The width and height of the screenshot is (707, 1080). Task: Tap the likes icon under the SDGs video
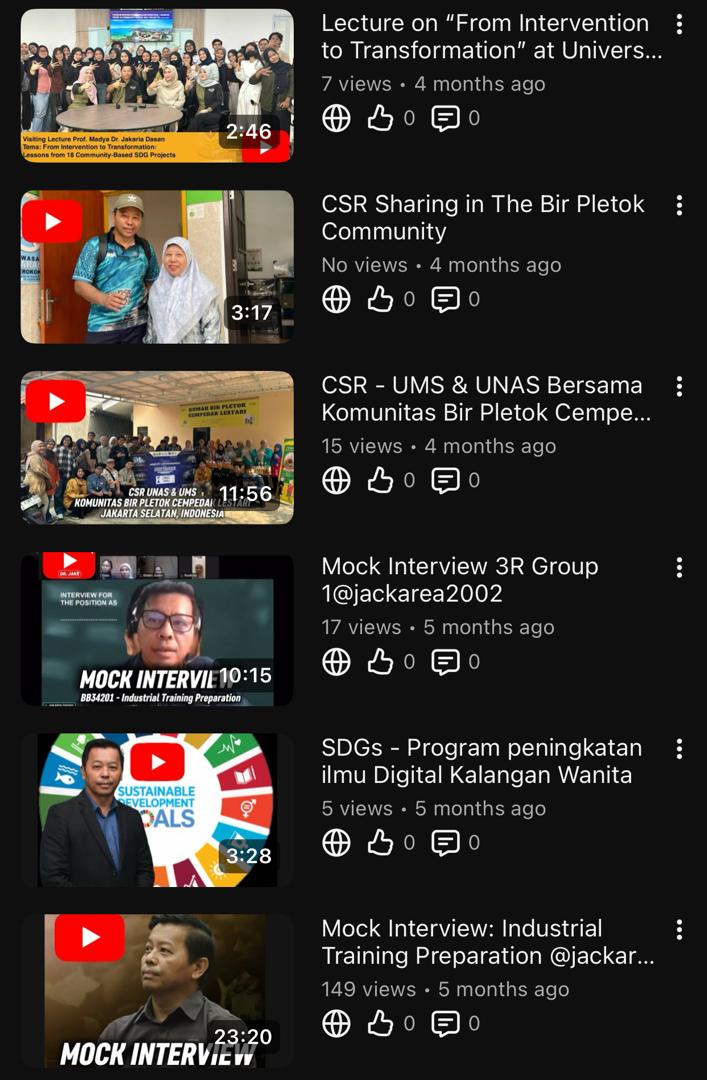380,842
